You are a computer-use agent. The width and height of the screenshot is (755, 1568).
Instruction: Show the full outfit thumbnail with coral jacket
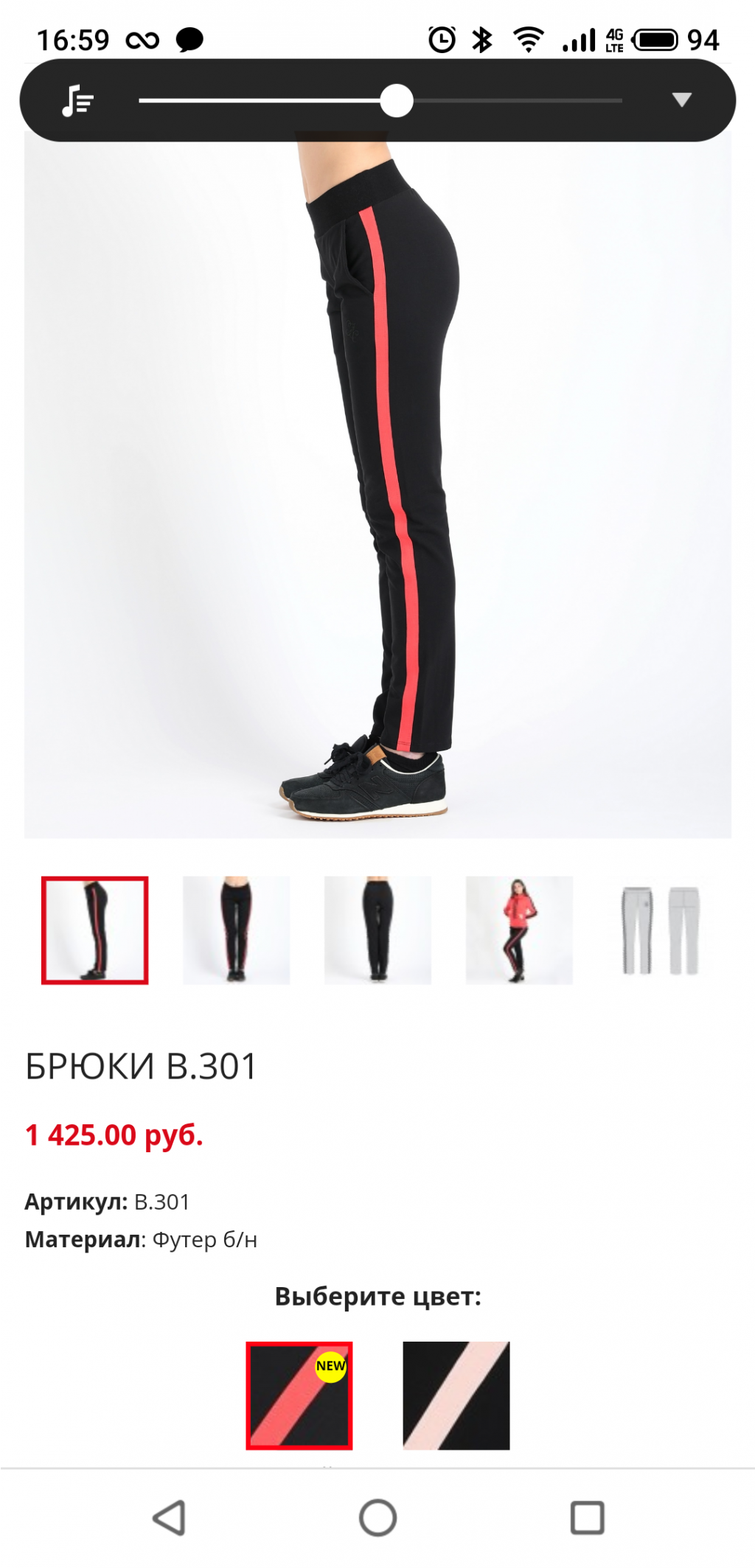(x=519, y=930)
